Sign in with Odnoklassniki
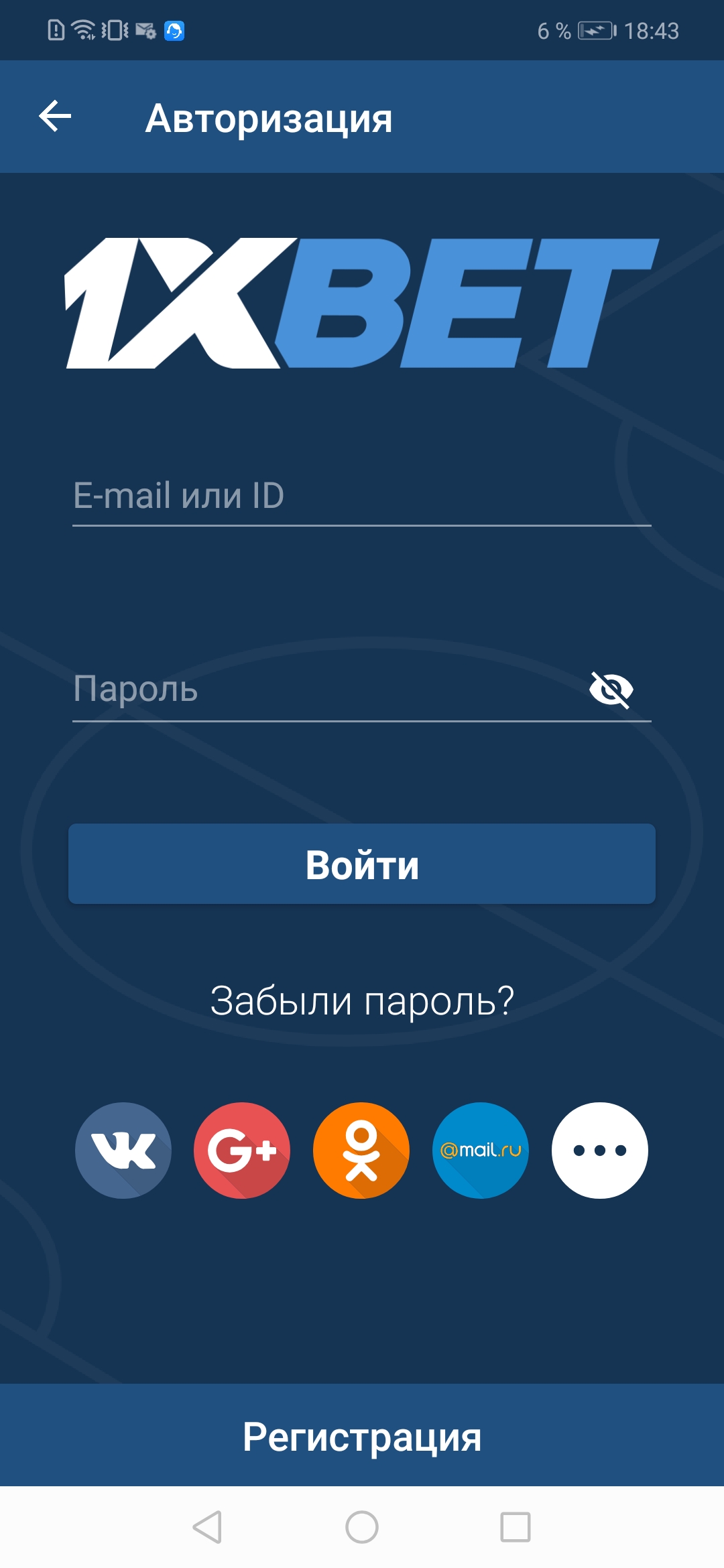Image resolution: width=724 pixels, height=1568 pixels. pos(361,1151)
